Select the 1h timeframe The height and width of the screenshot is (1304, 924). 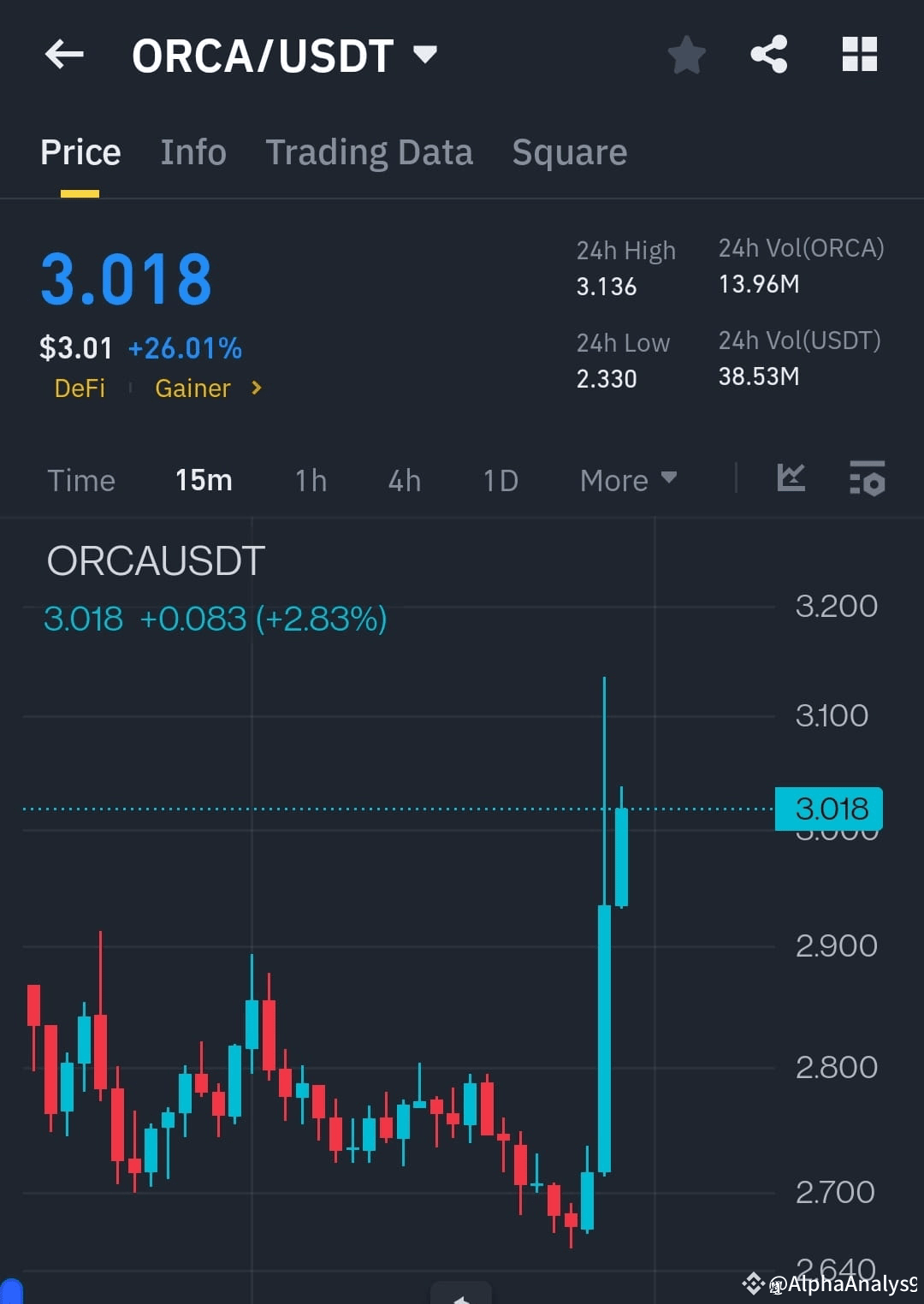310,480
